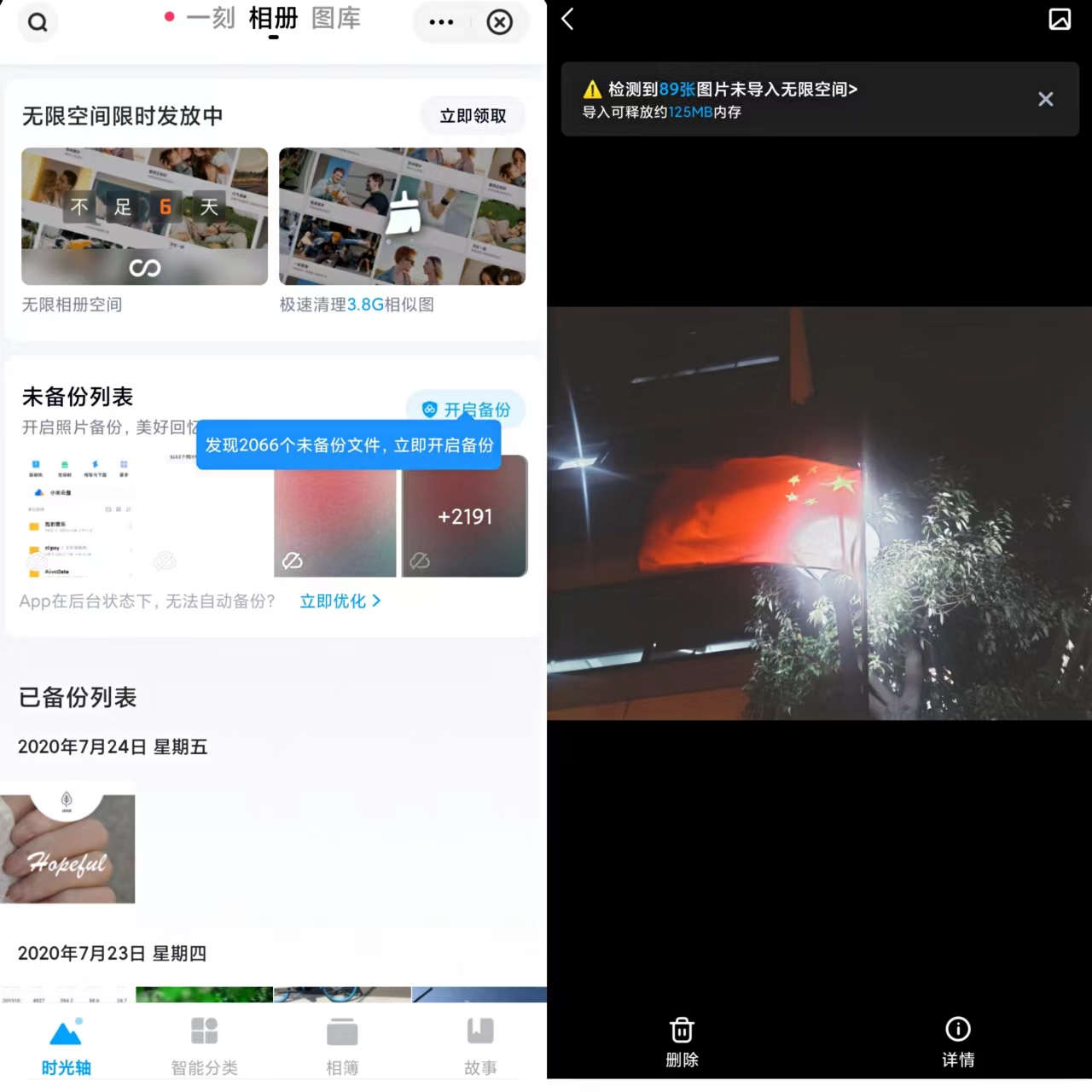Tap the 立即优化 link
The image size is (1092, 1092).
click(x=340, y=601)
